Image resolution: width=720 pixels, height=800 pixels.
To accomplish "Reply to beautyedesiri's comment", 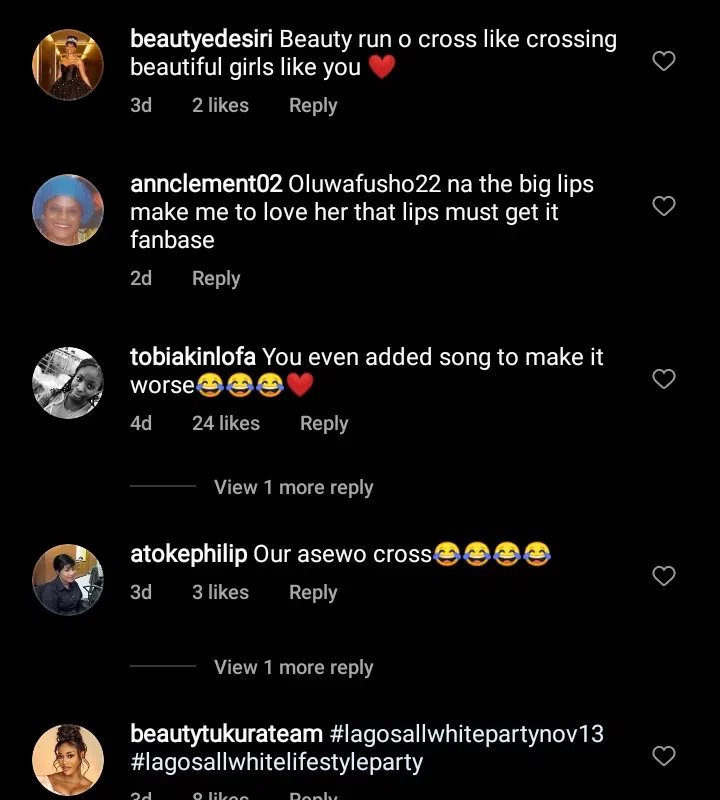I will [x=313, y=105].
